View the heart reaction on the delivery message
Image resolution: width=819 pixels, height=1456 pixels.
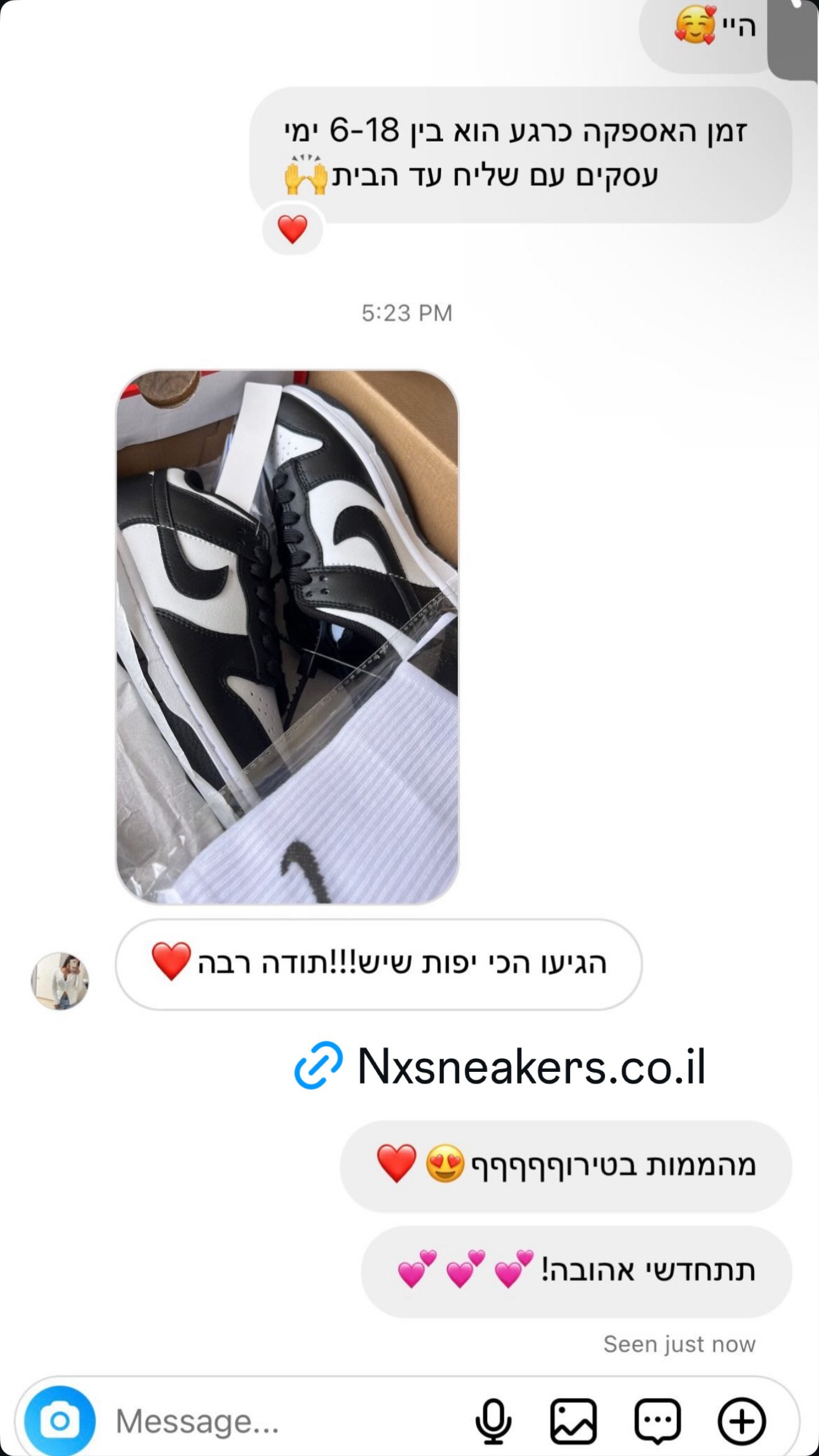click(x=292, y=230)
